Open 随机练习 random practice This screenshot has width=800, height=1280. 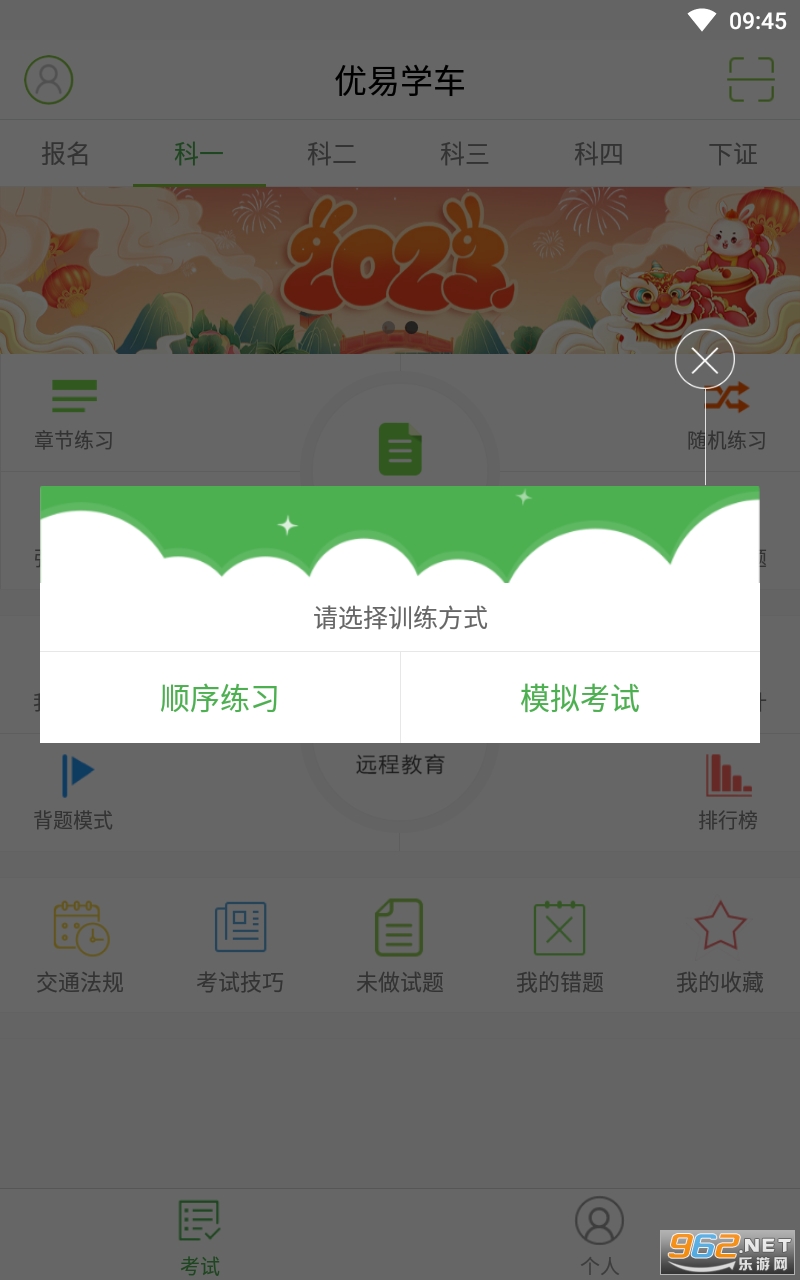pyautogui.click(x=727, y=414)
